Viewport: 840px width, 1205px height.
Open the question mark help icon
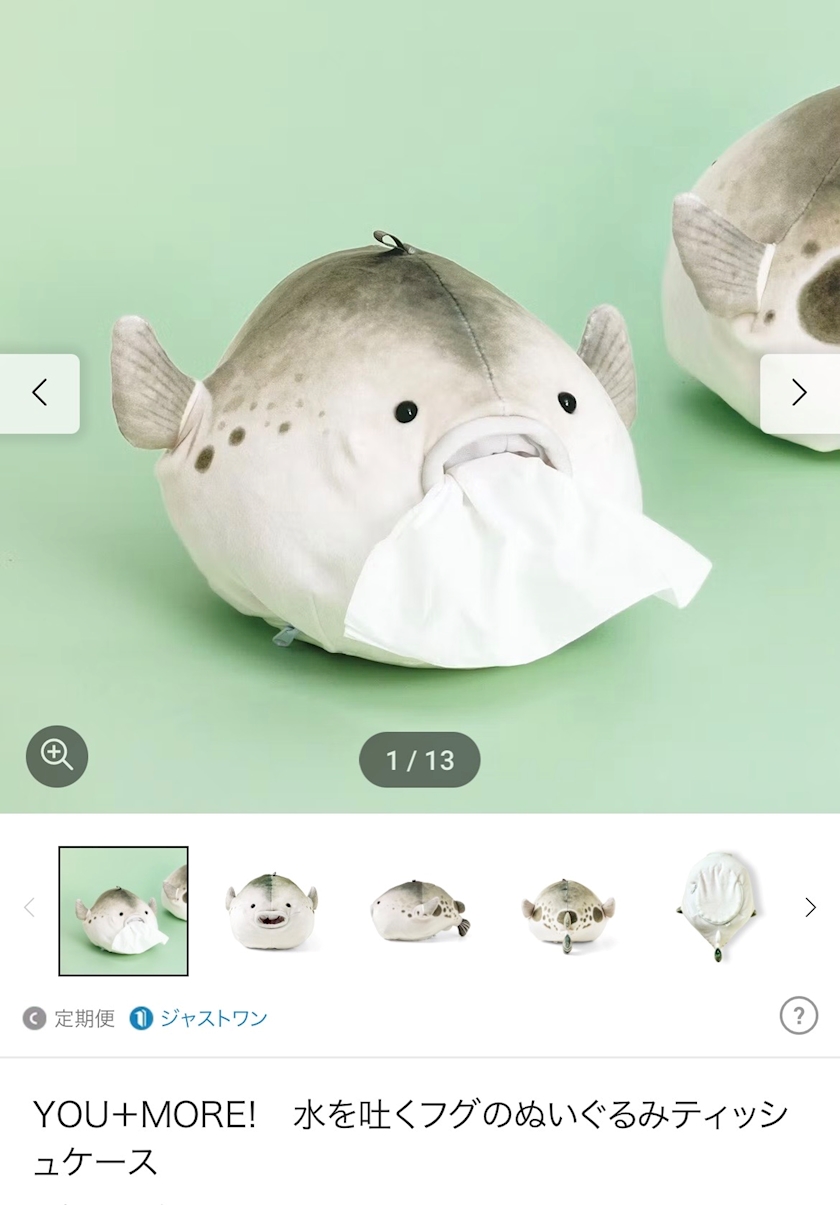point(798,1017)
